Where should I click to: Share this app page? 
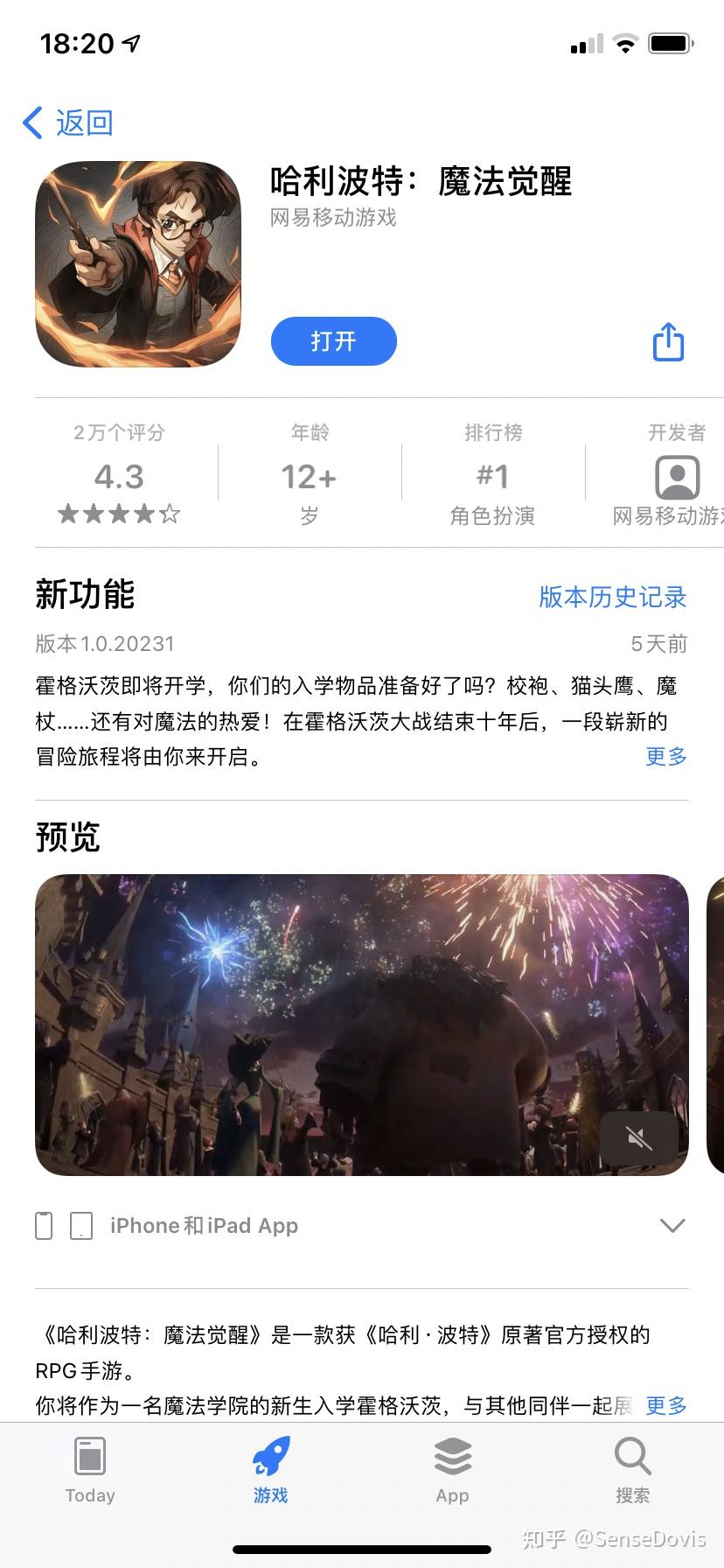668,342
